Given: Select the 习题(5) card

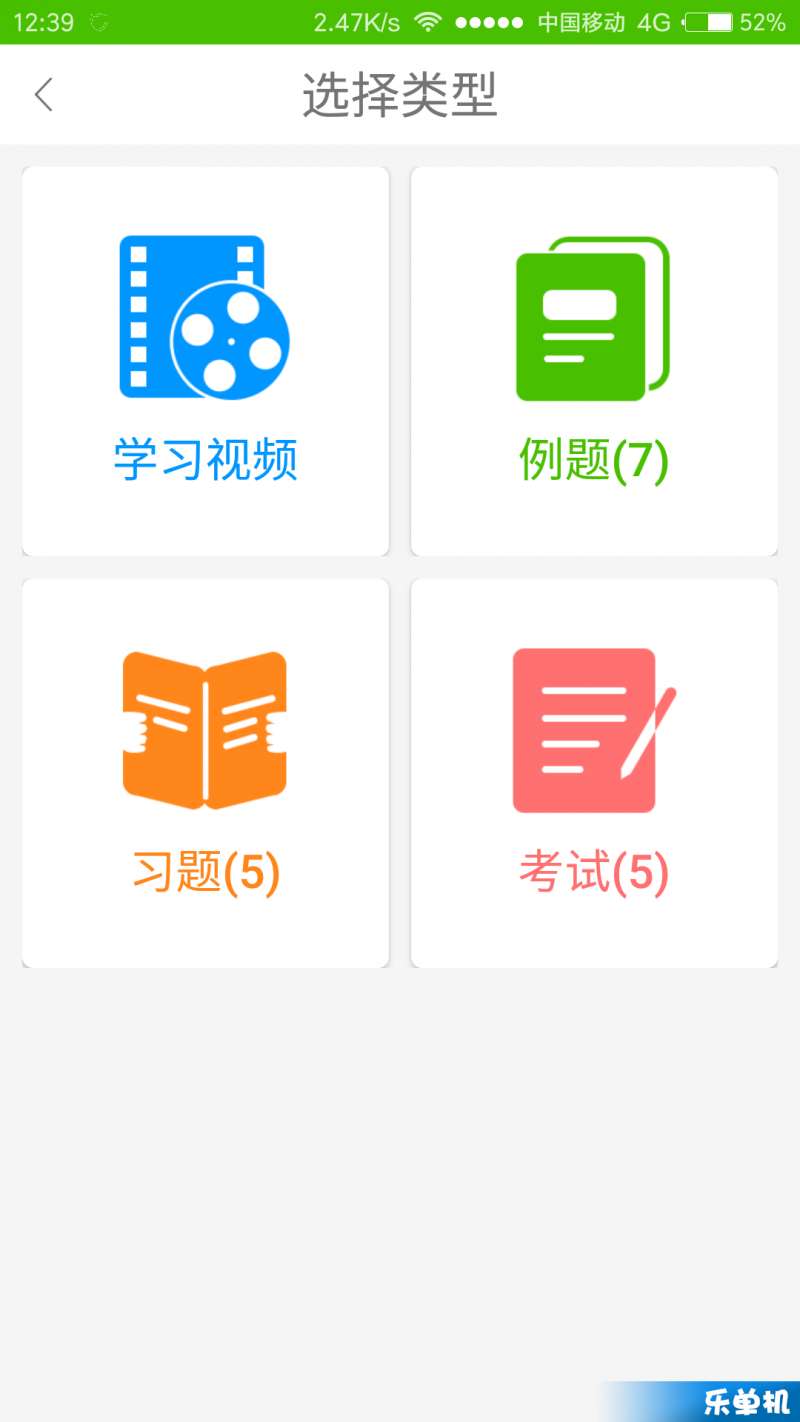Looking at the screenshot, I should tap(205, 773).
